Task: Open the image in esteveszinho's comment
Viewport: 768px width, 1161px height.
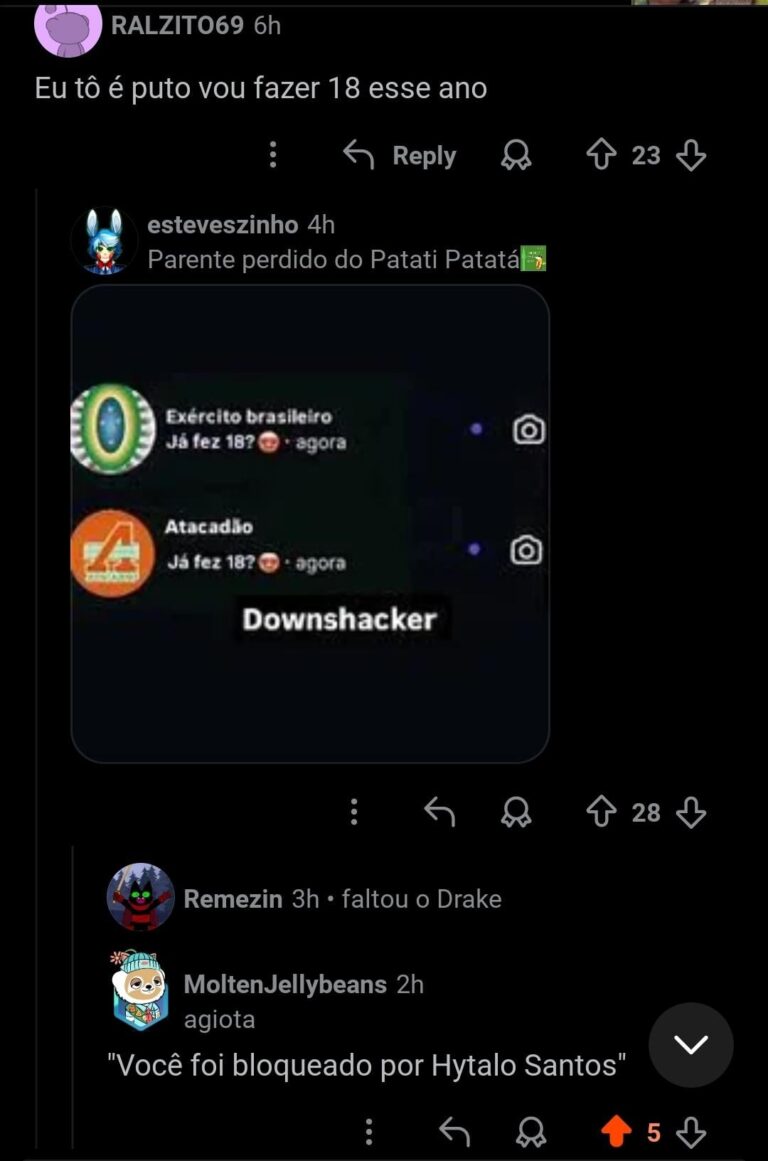Action: (x=310, y=523)
